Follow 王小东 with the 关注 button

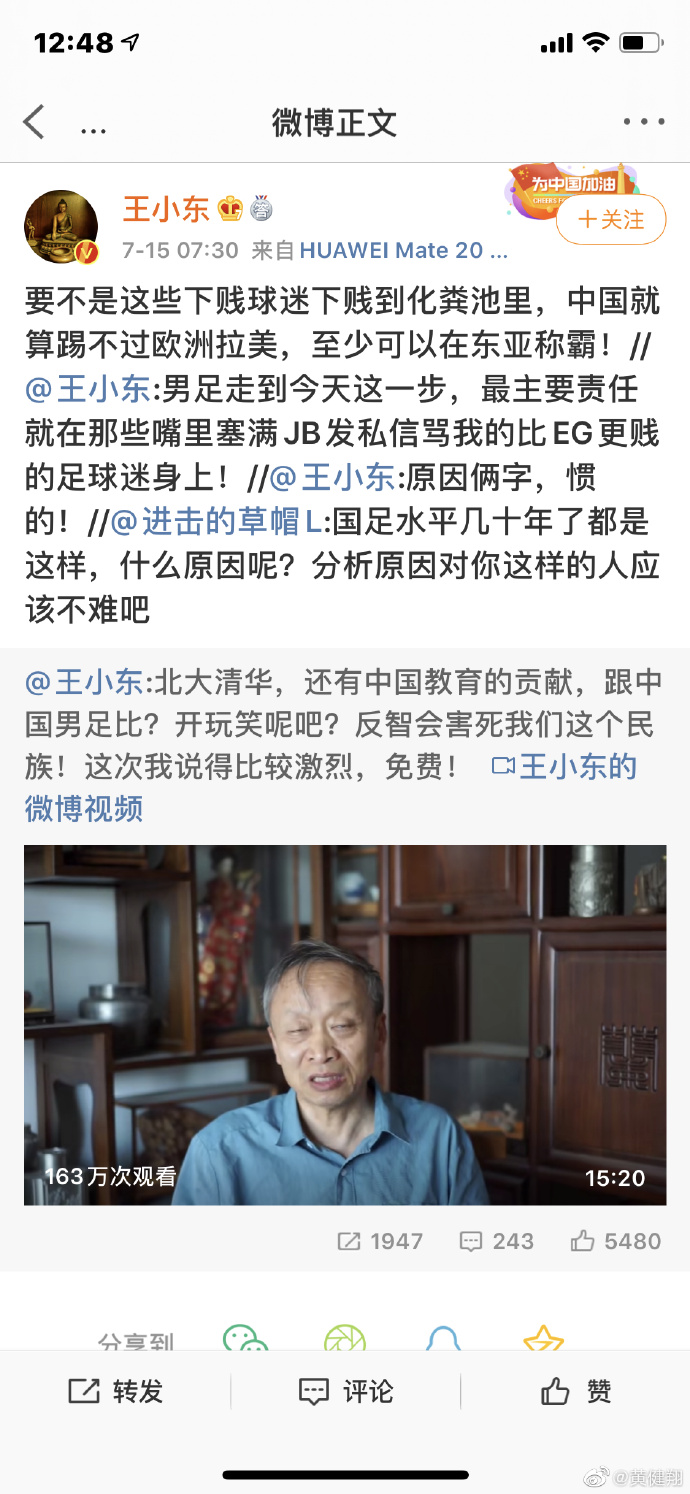click(611, 219)
